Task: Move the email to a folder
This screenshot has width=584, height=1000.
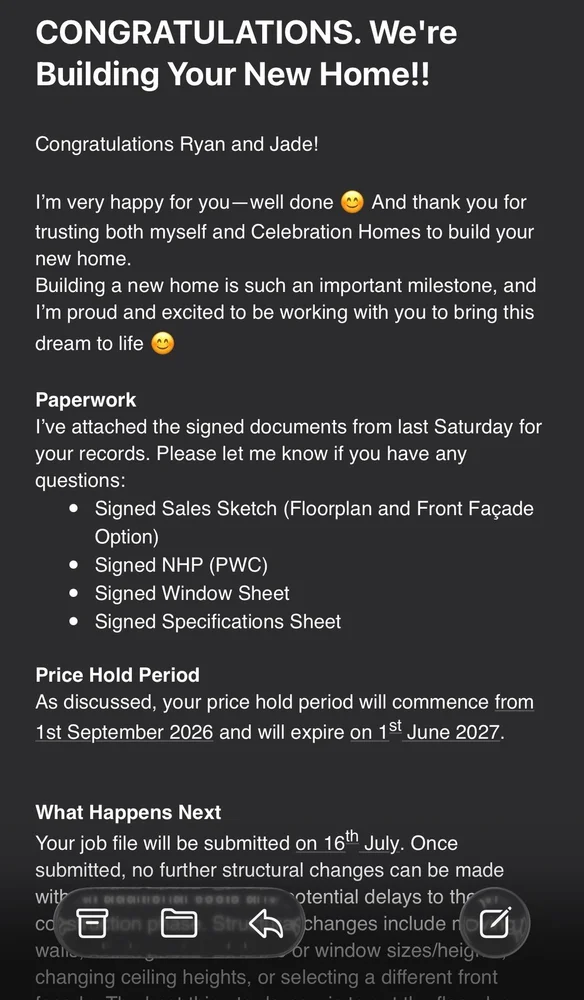Action: tap(179, 922)
